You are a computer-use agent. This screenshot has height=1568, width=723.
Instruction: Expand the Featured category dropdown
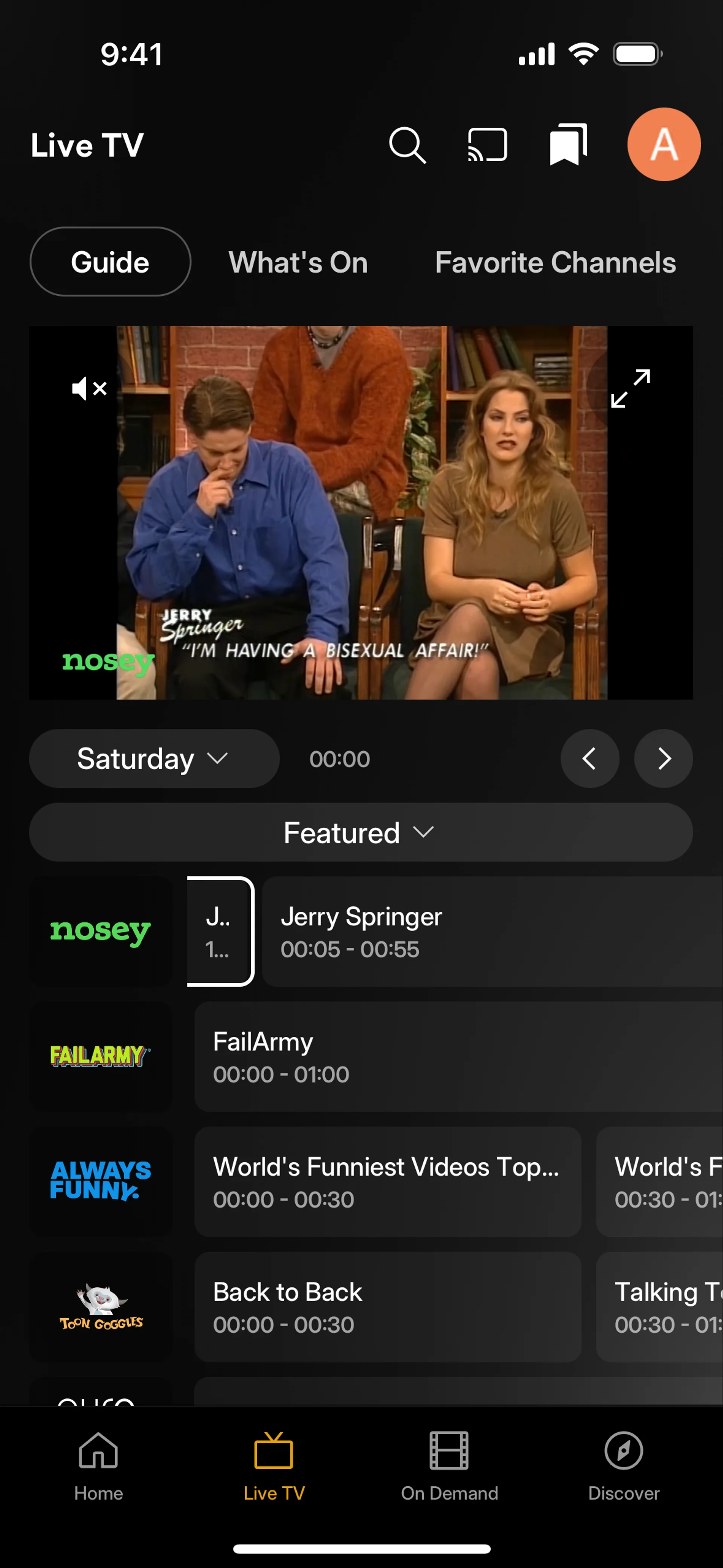(360, 832)
